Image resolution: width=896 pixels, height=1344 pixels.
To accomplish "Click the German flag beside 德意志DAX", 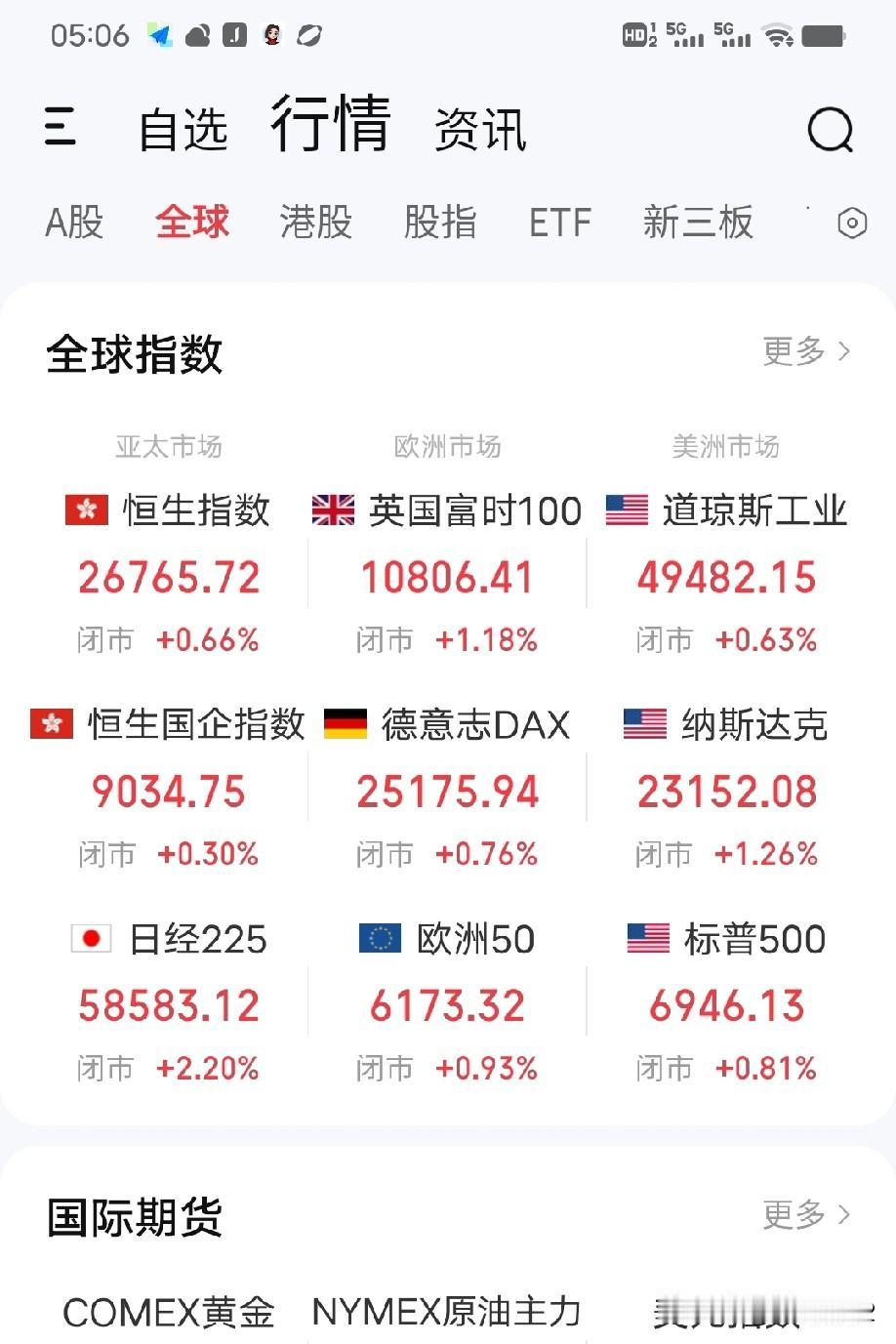I will 346,724.
